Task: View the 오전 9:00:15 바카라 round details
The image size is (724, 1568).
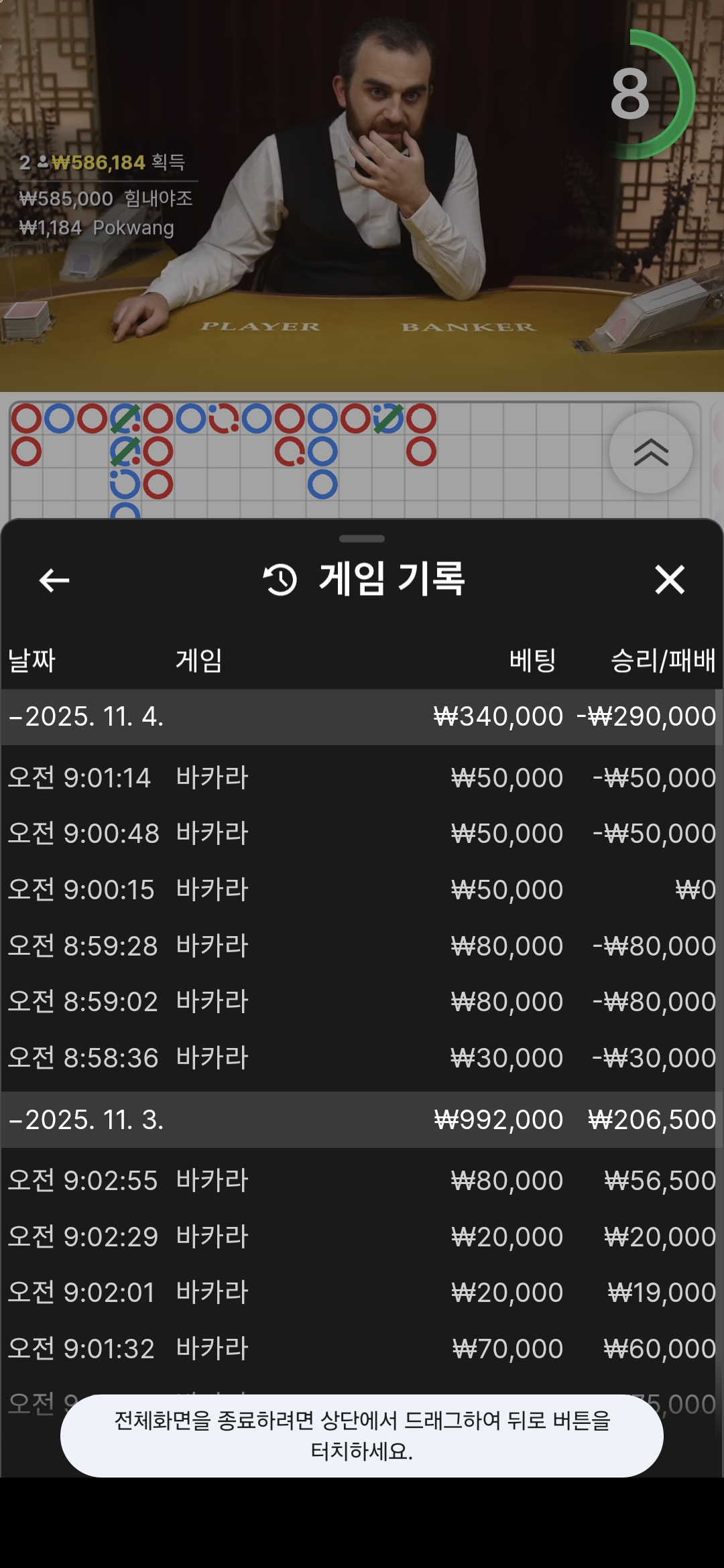Action: click(x=362, y=890)
